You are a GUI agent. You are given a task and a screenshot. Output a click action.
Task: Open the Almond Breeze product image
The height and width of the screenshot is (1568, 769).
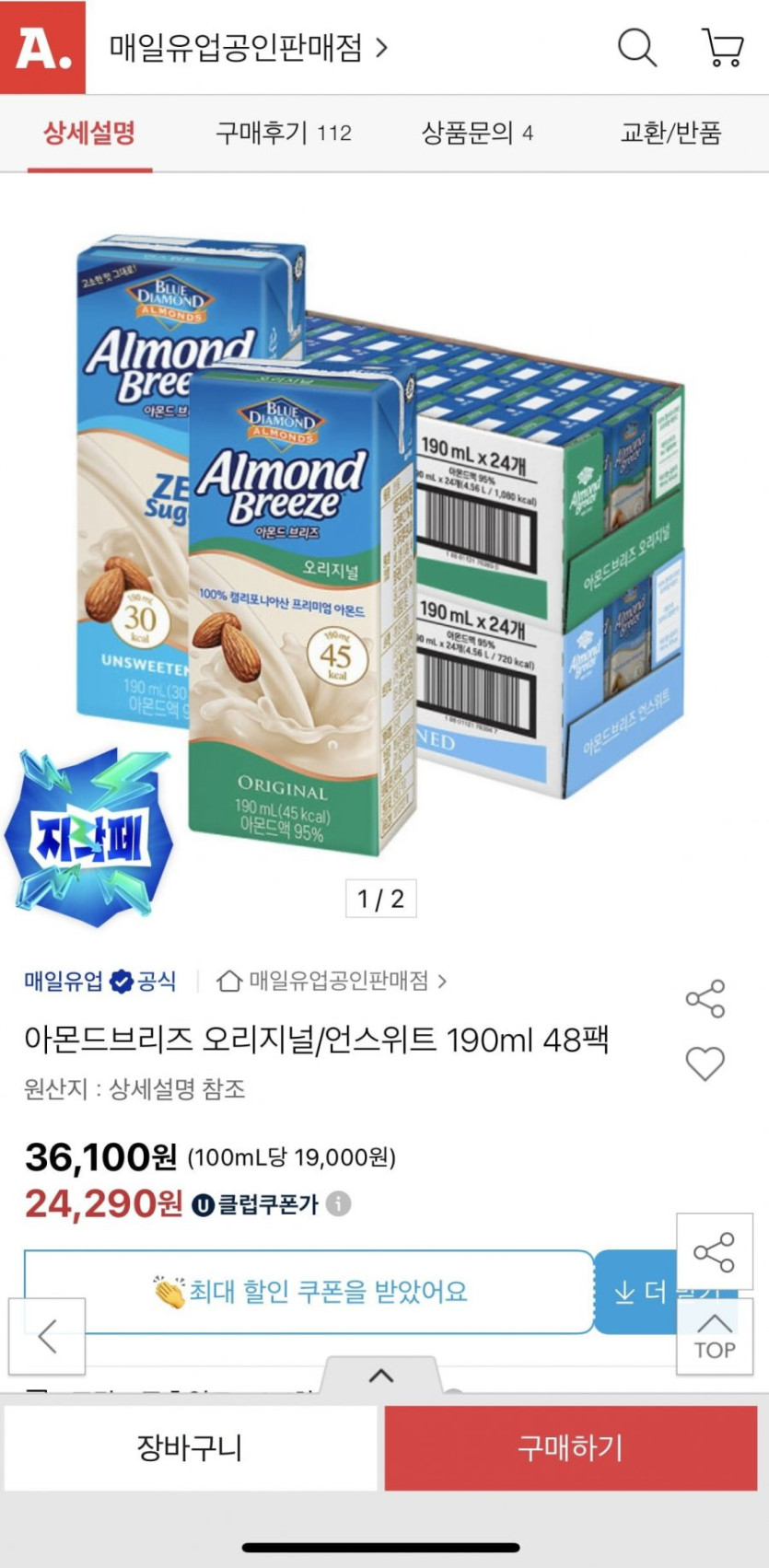(382, 543)
